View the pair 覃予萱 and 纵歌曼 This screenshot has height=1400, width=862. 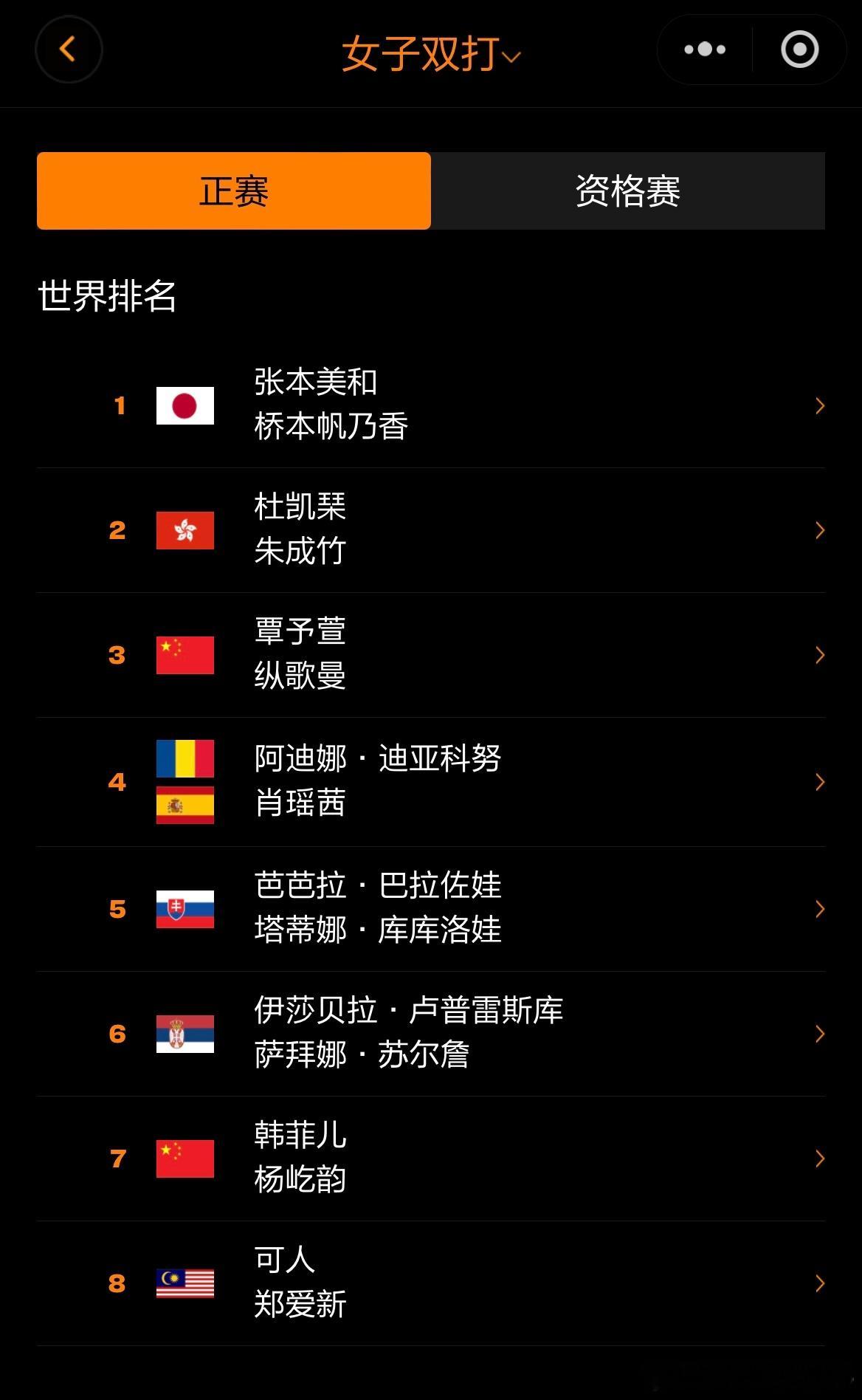click(x=431, y=655)
